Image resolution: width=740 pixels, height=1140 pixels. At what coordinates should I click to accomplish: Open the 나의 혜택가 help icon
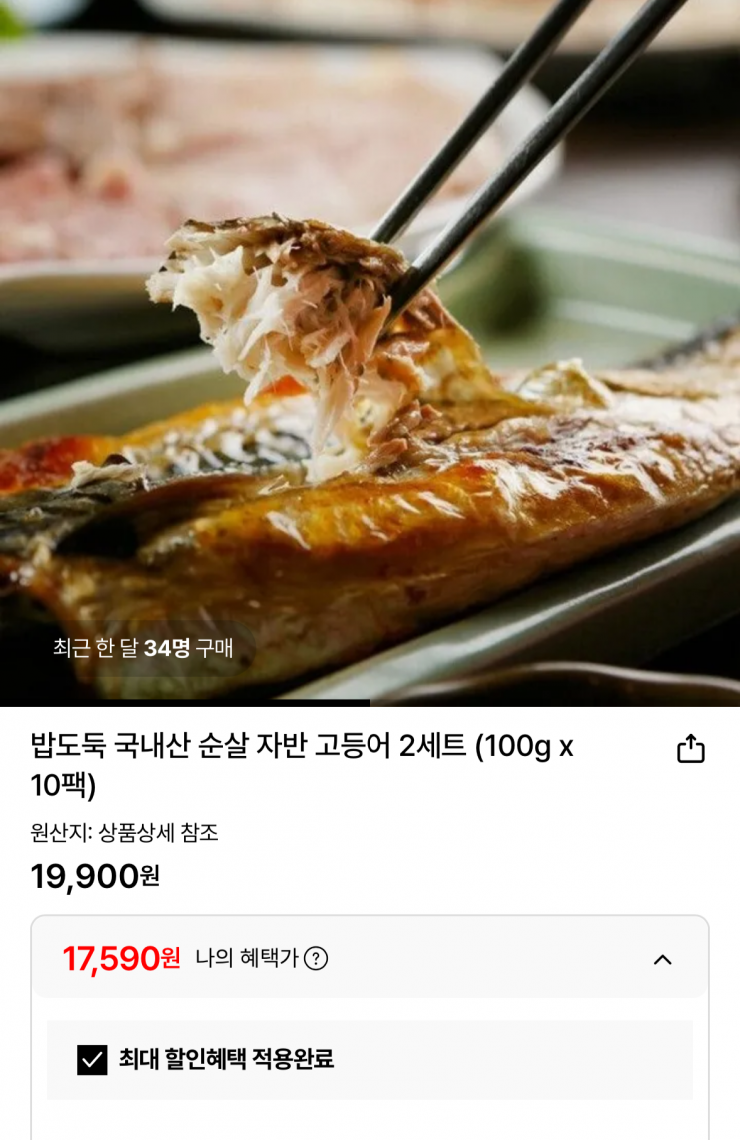coord(316,958)
